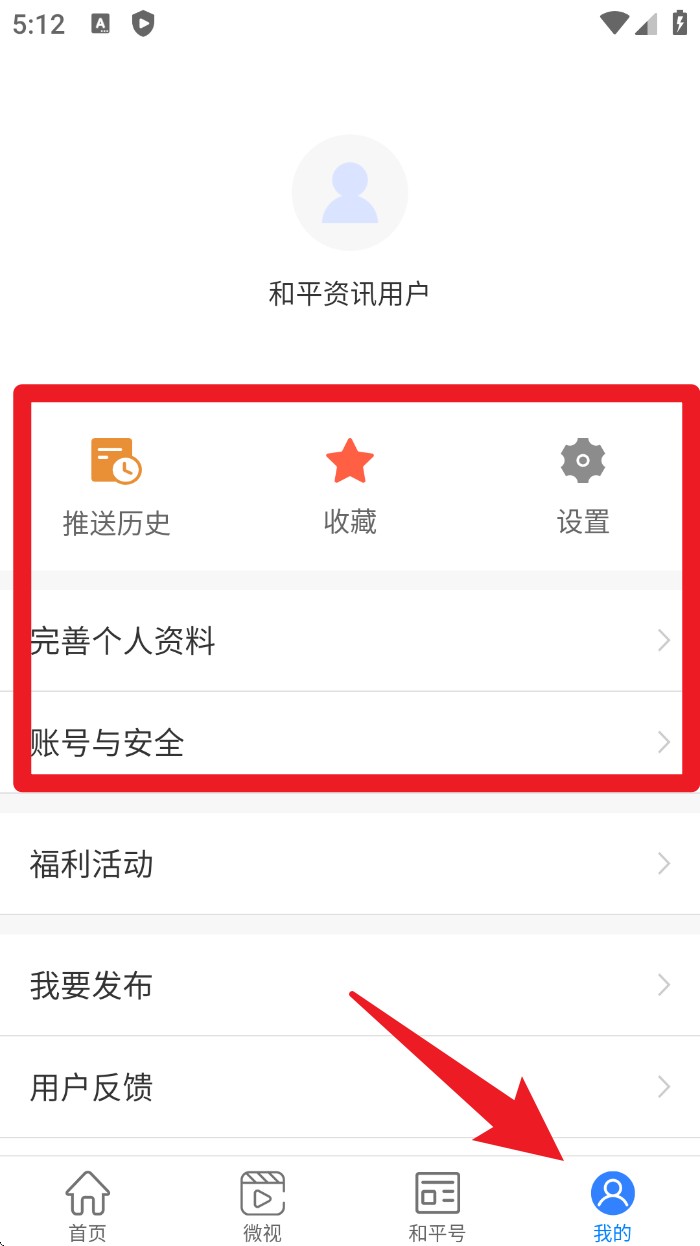Screen dimensions: 700x1246
Task: Open 我要发布 row
Action: [350, 986]
